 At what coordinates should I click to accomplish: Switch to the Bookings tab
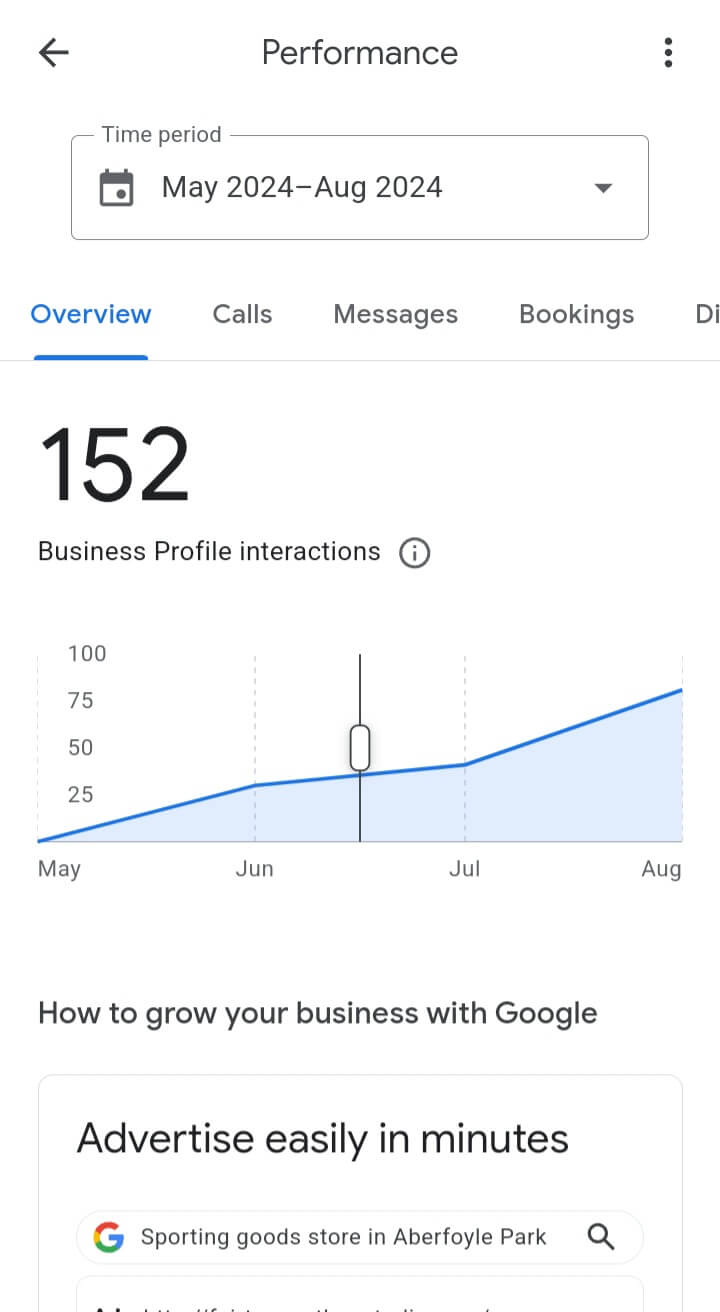pos(576,314)
